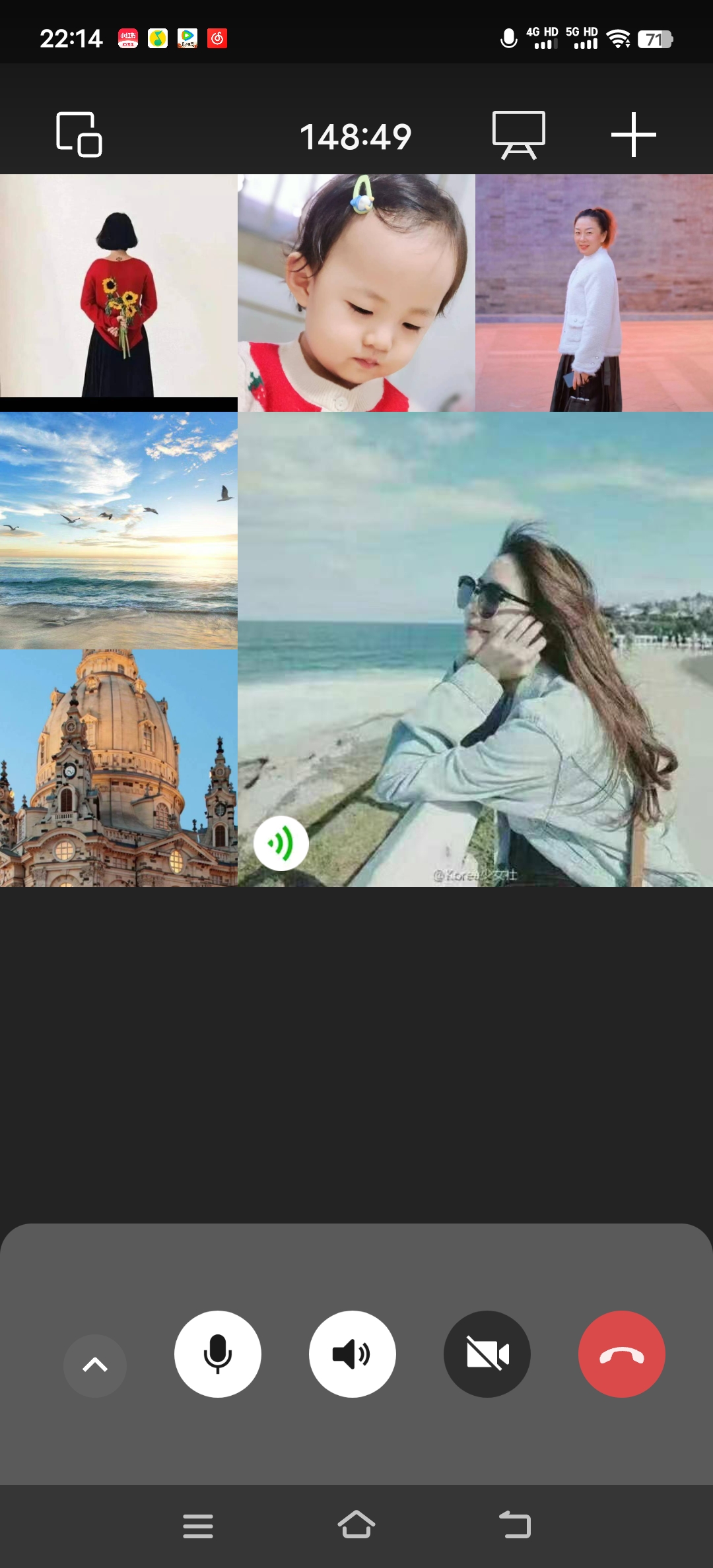Select the participant with the cathedral dome avatar
This screenshot has height=1568, width=713.
pyautogui.click(x=119, y=768)
